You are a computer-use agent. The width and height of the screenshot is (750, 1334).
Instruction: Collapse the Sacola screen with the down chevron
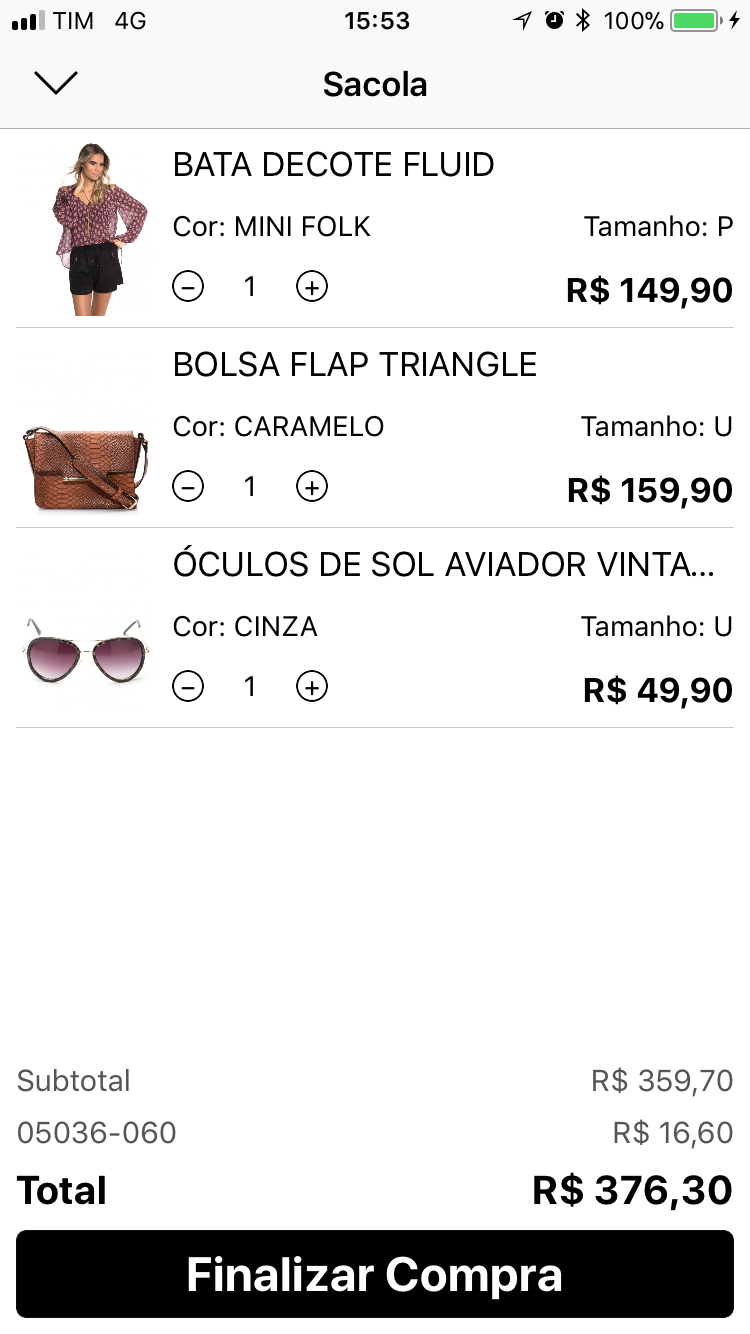56,84
